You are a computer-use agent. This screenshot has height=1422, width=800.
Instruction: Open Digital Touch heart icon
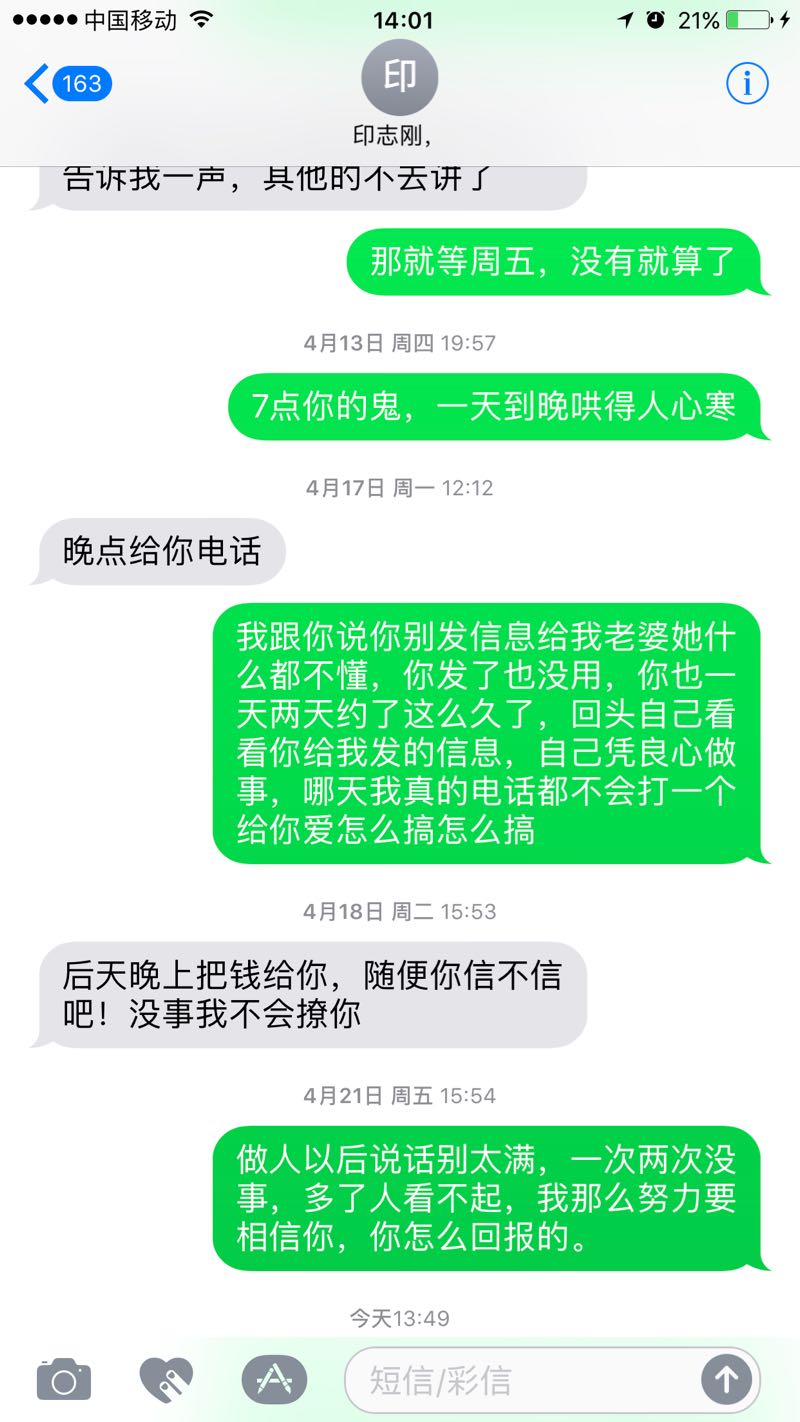166,1381
